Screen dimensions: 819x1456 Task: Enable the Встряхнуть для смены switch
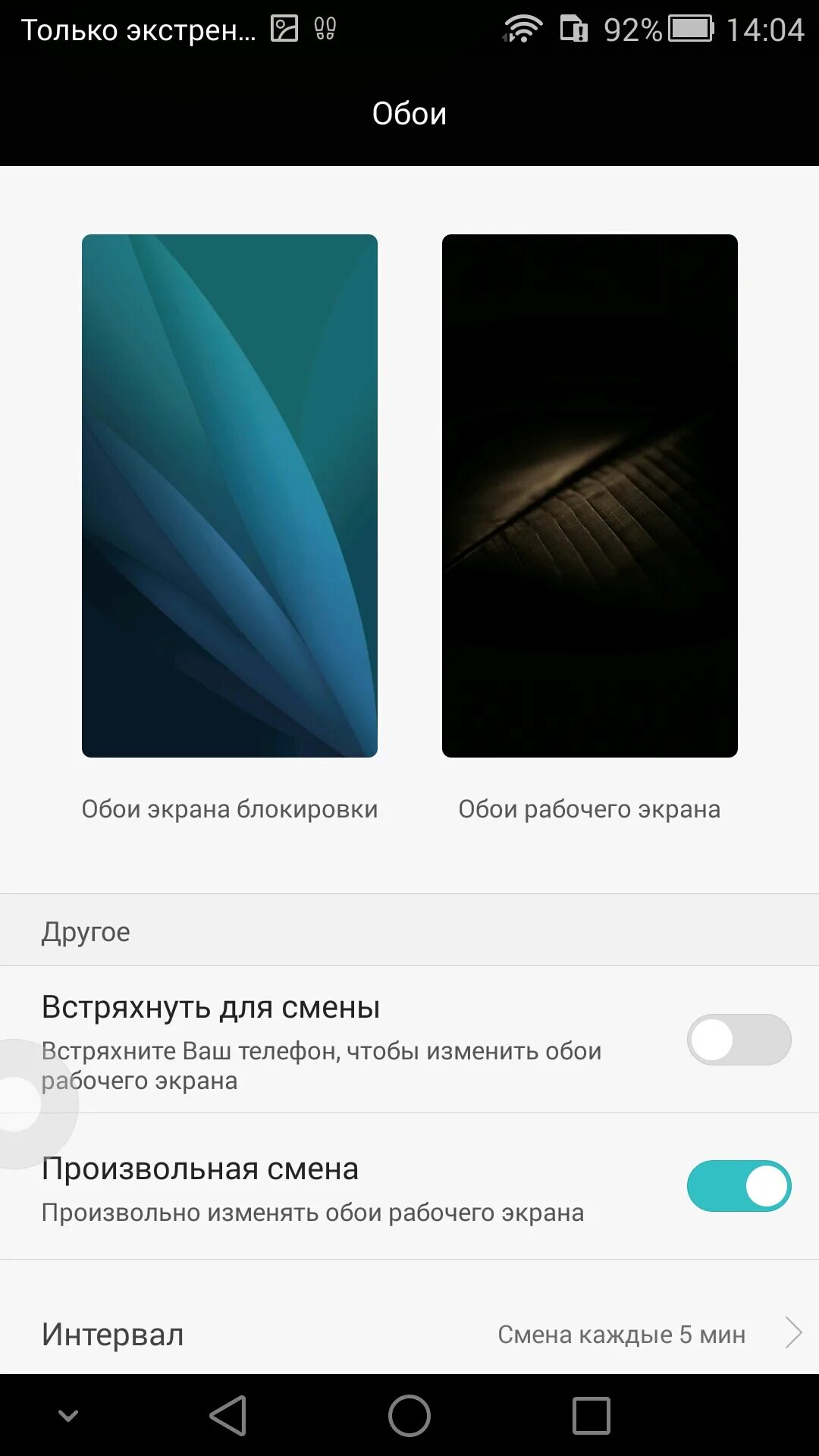click(739, 1040)
